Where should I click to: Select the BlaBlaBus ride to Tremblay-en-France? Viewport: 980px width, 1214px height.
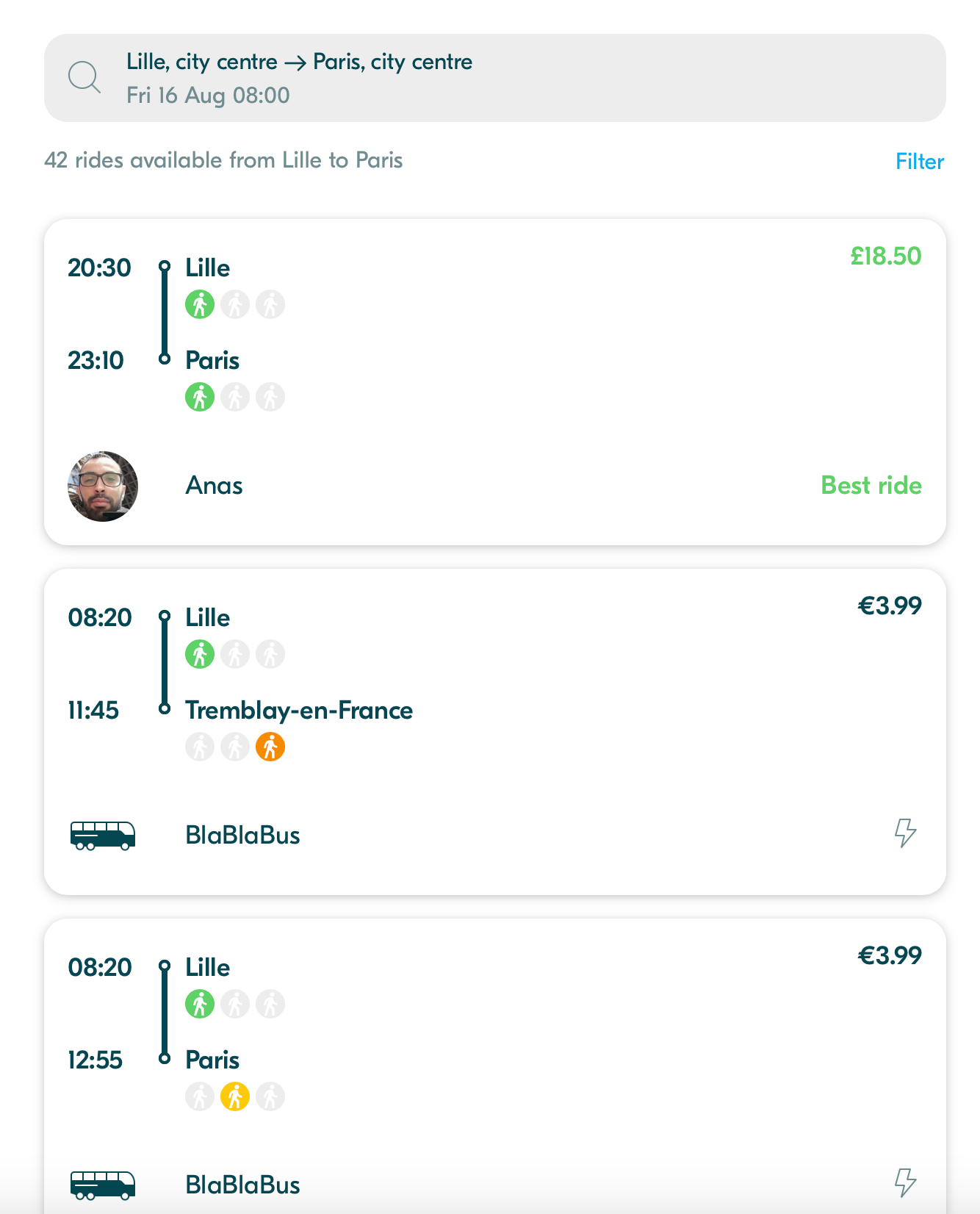494,731
